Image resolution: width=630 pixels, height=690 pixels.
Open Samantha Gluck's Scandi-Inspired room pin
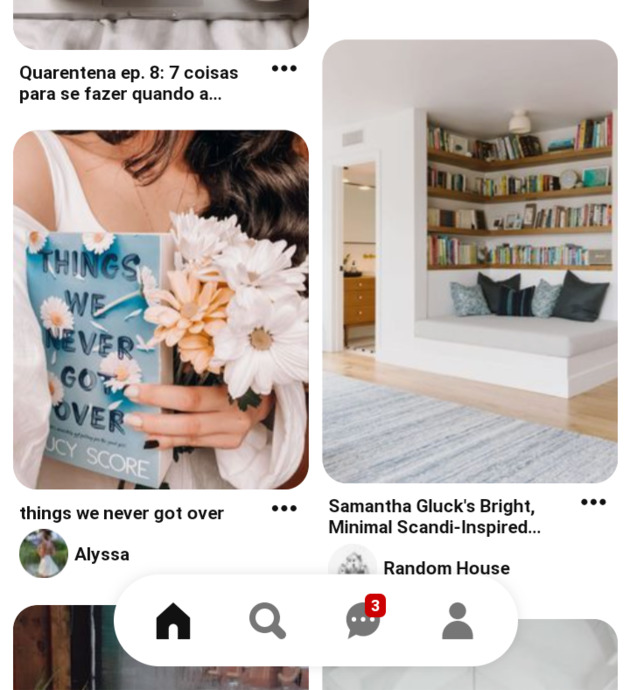click(x=469, y=262)
